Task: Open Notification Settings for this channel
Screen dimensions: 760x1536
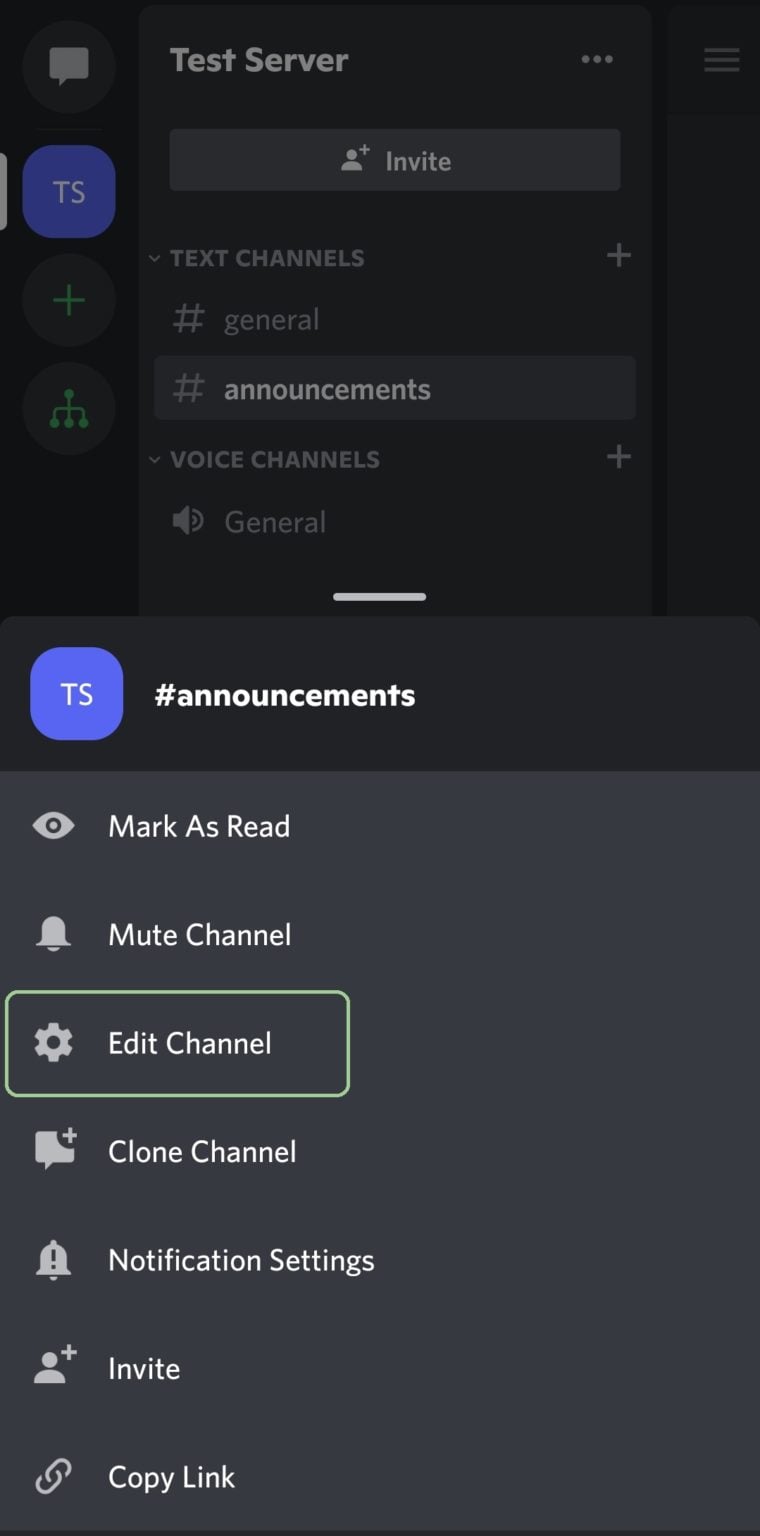Action: pos(380,1260)
